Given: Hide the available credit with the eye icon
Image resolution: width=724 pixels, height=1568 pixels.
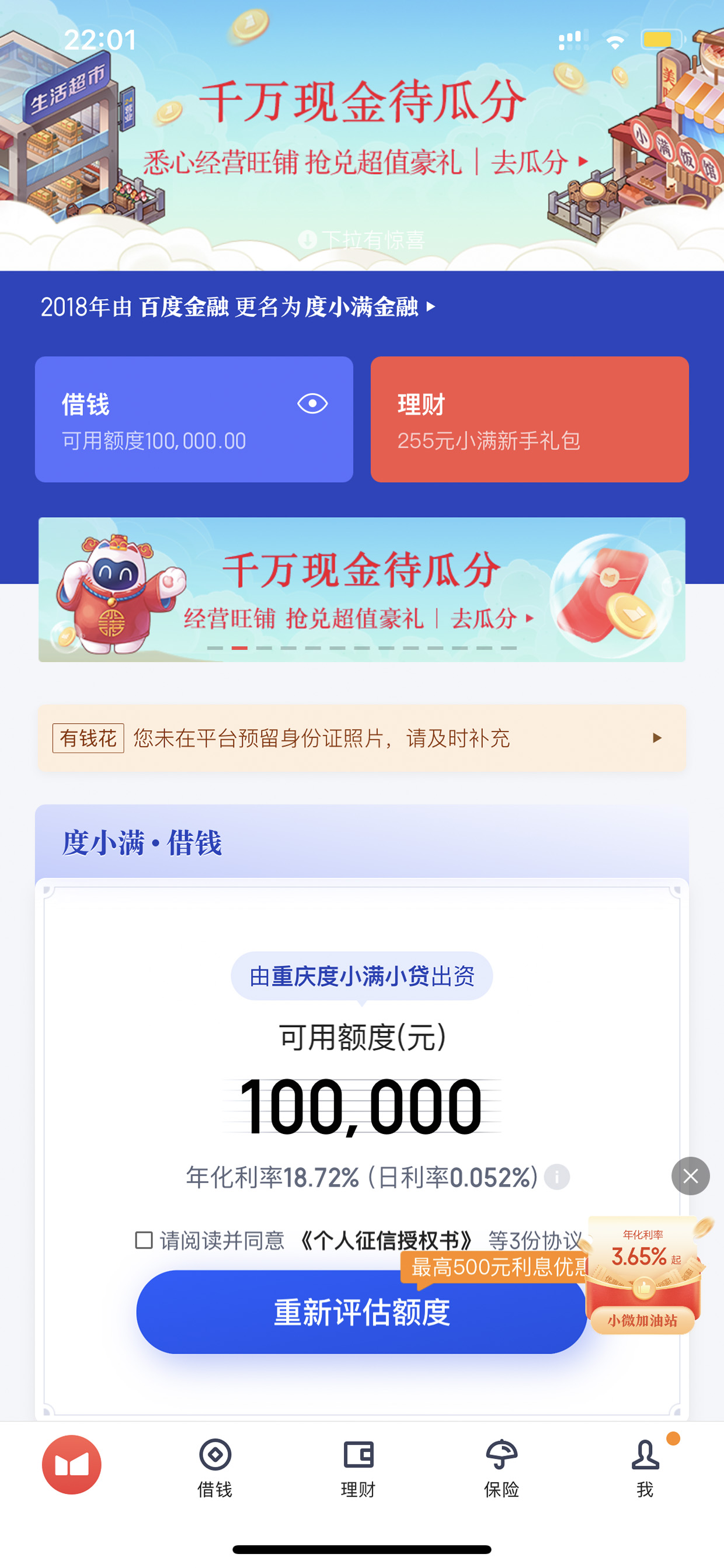Looking at the screenshot, I should click(313, 404).
